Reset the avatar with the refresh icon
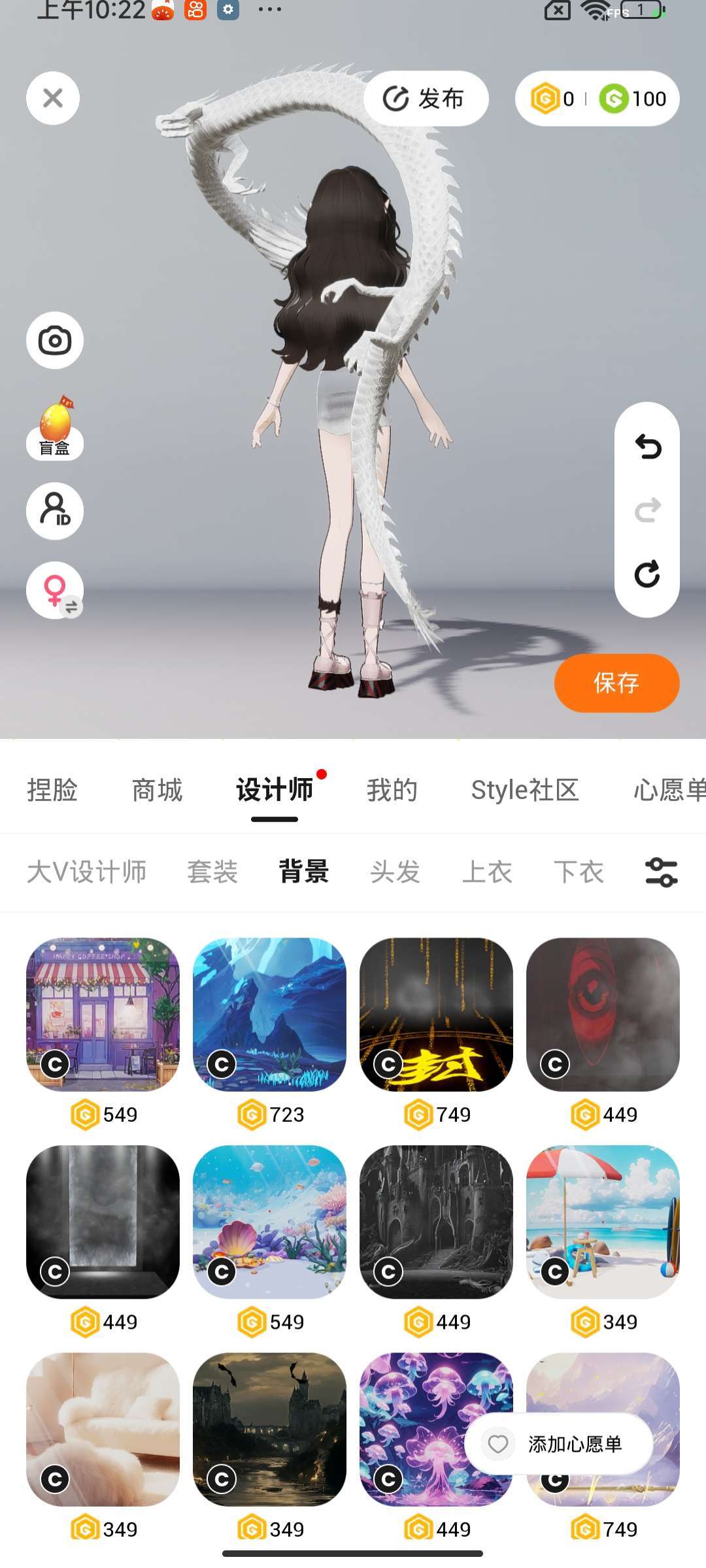The image size is (706, 1568). (x=647, y=574)
